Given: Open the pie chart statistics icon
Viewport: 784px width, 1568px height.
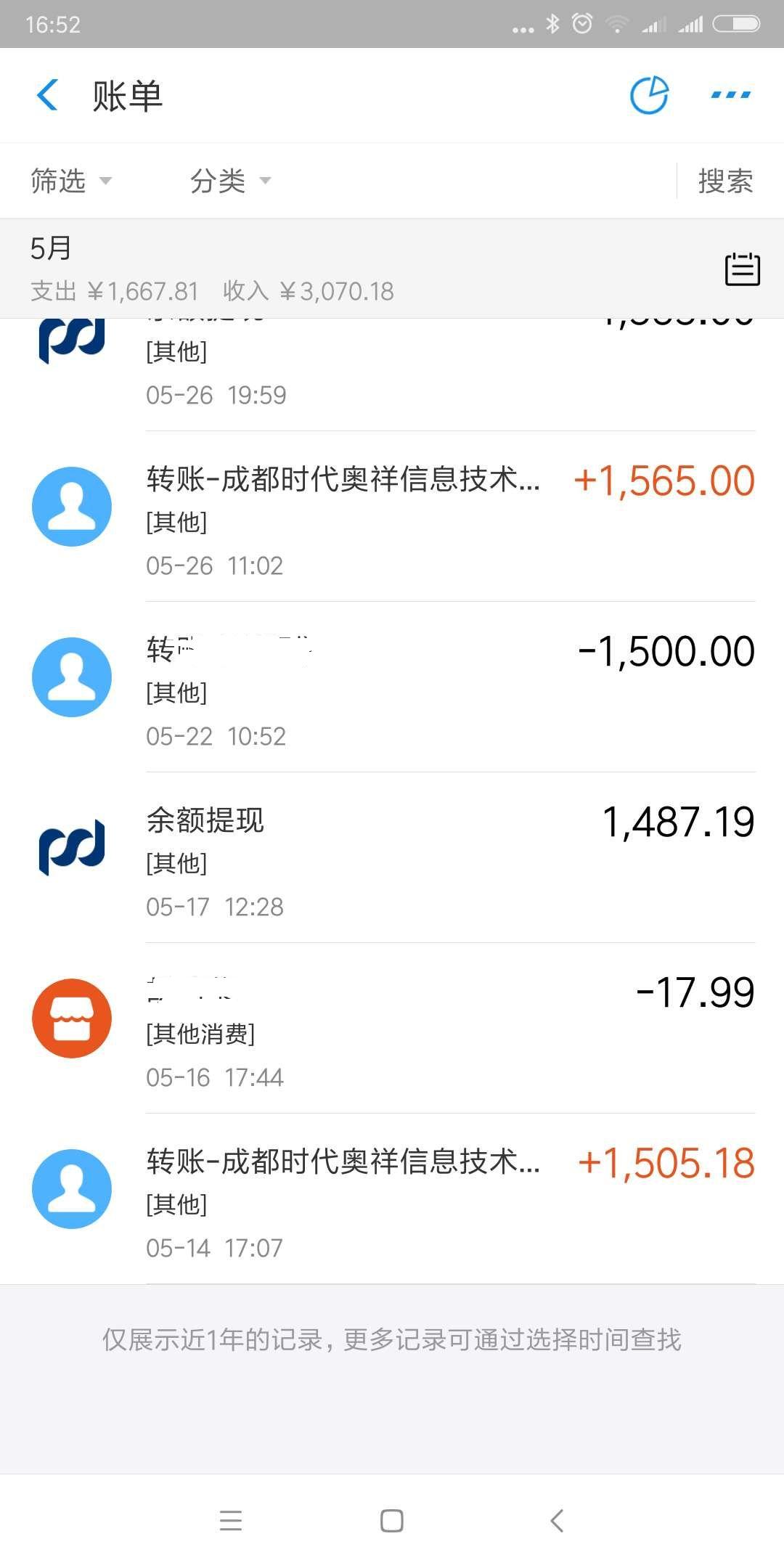Looking at the screenshot, I should [649, 95].
